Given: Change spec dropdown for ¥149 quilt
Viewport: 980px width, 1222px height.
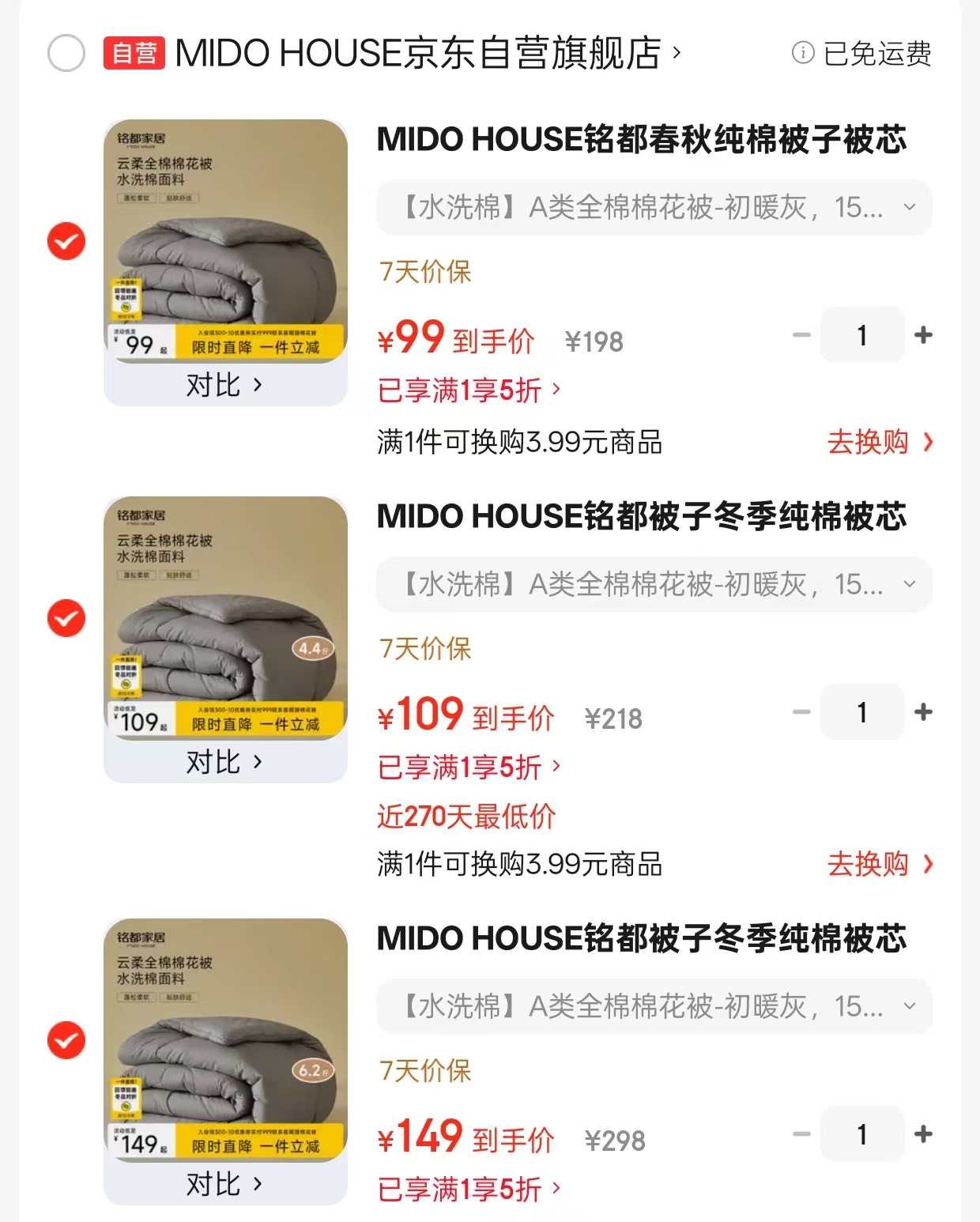Looking at the screenshot, I should [x=654, y=1007].
